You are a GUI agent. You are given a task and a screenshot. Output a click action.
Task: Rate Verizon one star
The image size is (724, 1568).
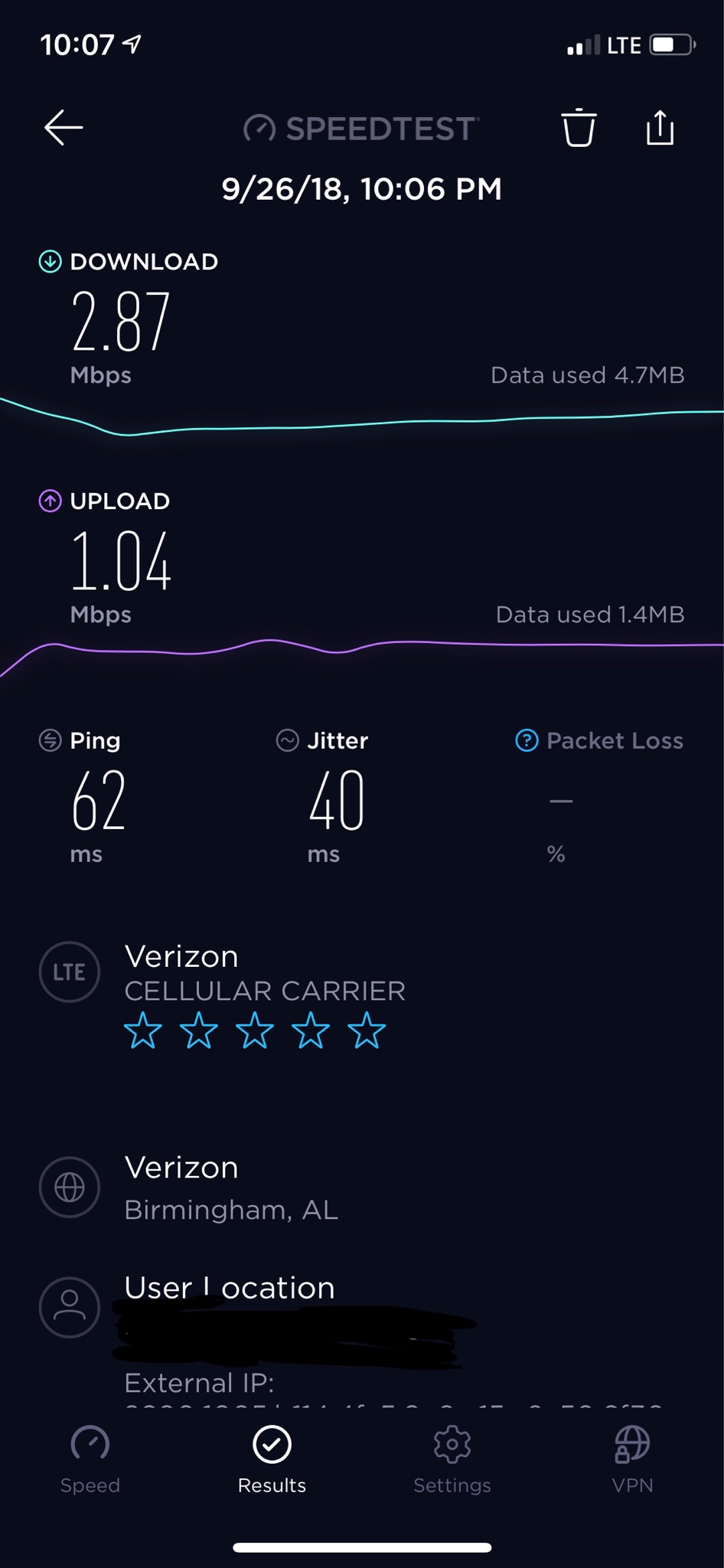(143, 1030)
